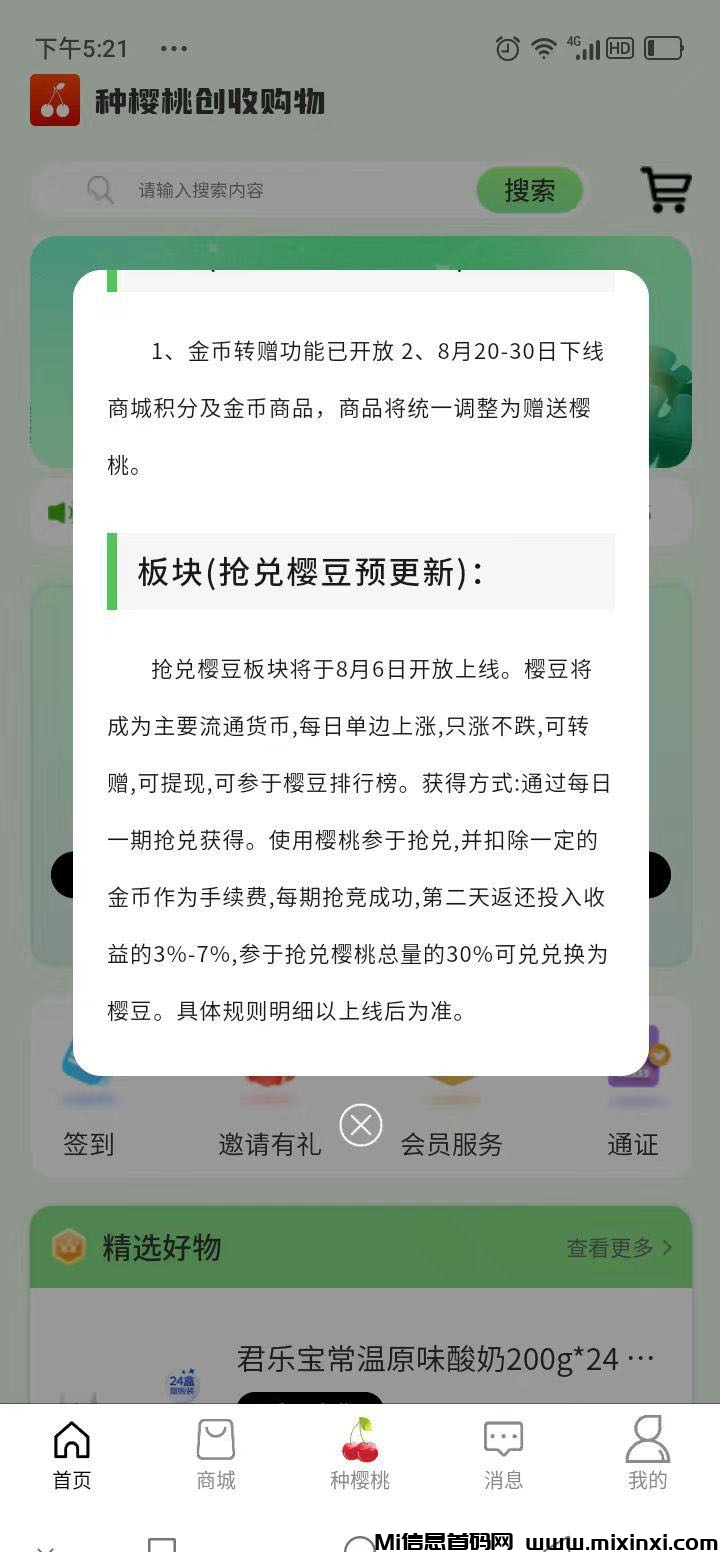View more via 查看更多
720x1552 pixels.
pyautogui.click(x=619, y=1247)
